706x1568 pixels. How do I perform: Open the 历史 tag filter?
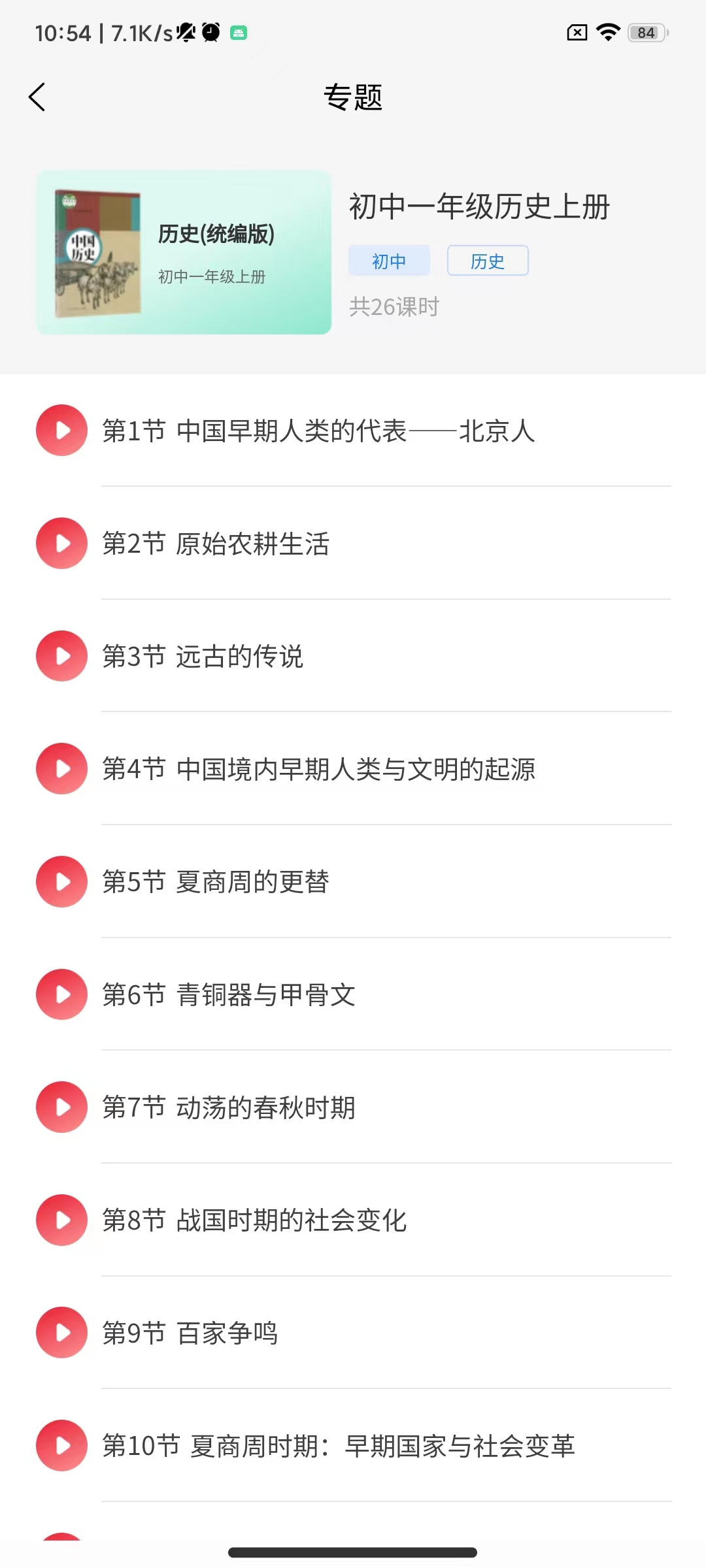pyautogui.click(x=487, y=260)
